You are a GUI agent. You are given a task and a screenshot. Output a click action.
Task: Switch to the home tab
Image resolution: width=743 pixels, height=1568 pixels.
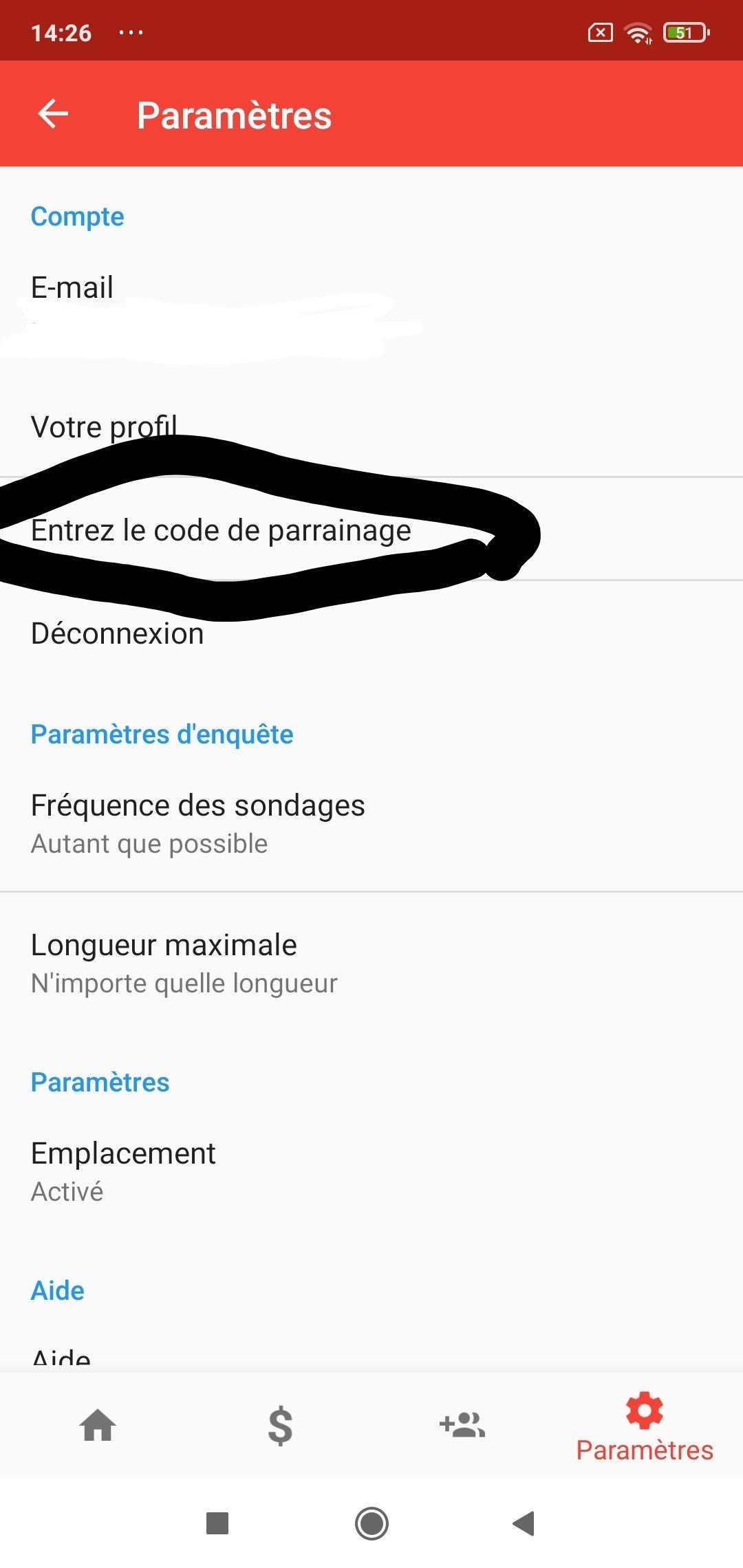98,1425
